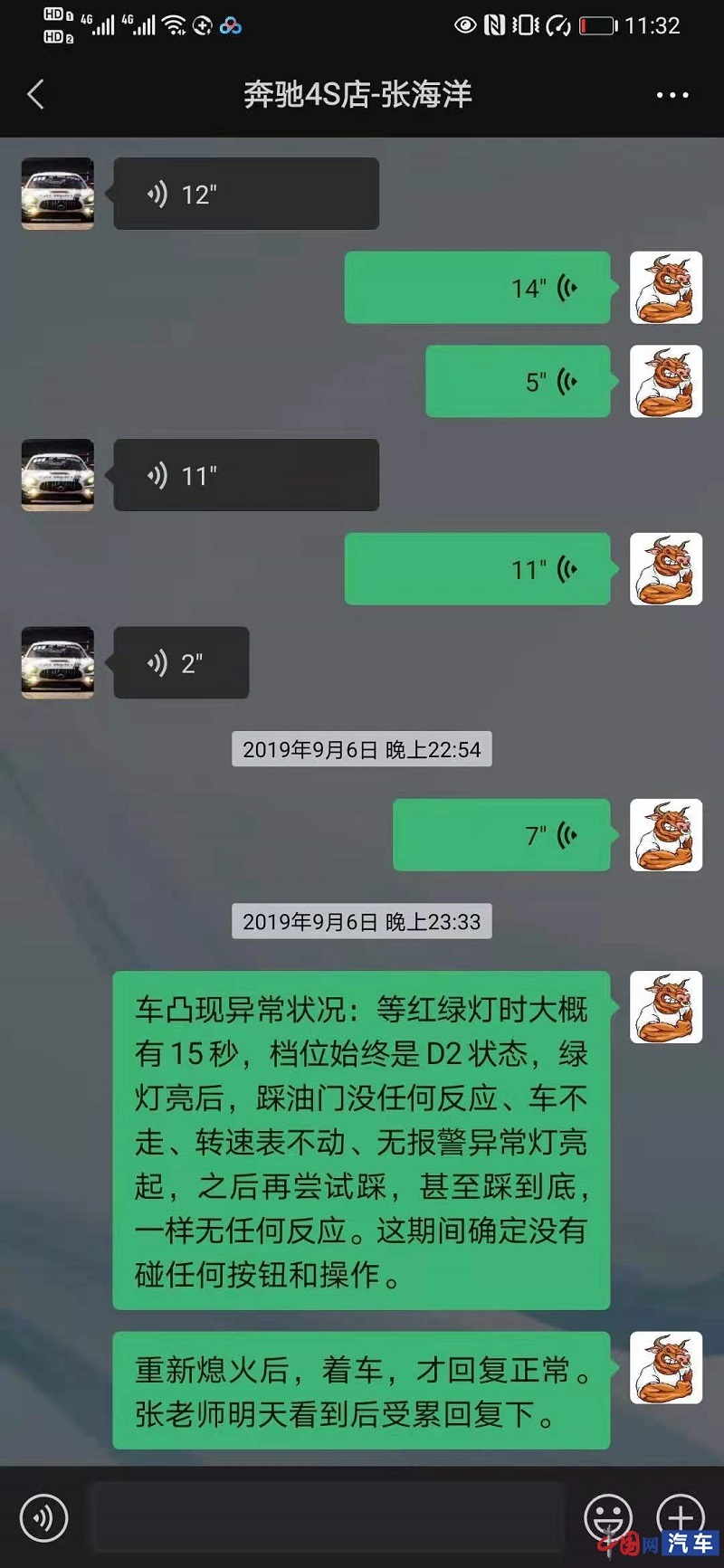Viewport: 724px width, 1568px height.
Task: Play the sent 14-second voice message
Action: (x=477, y=288)
